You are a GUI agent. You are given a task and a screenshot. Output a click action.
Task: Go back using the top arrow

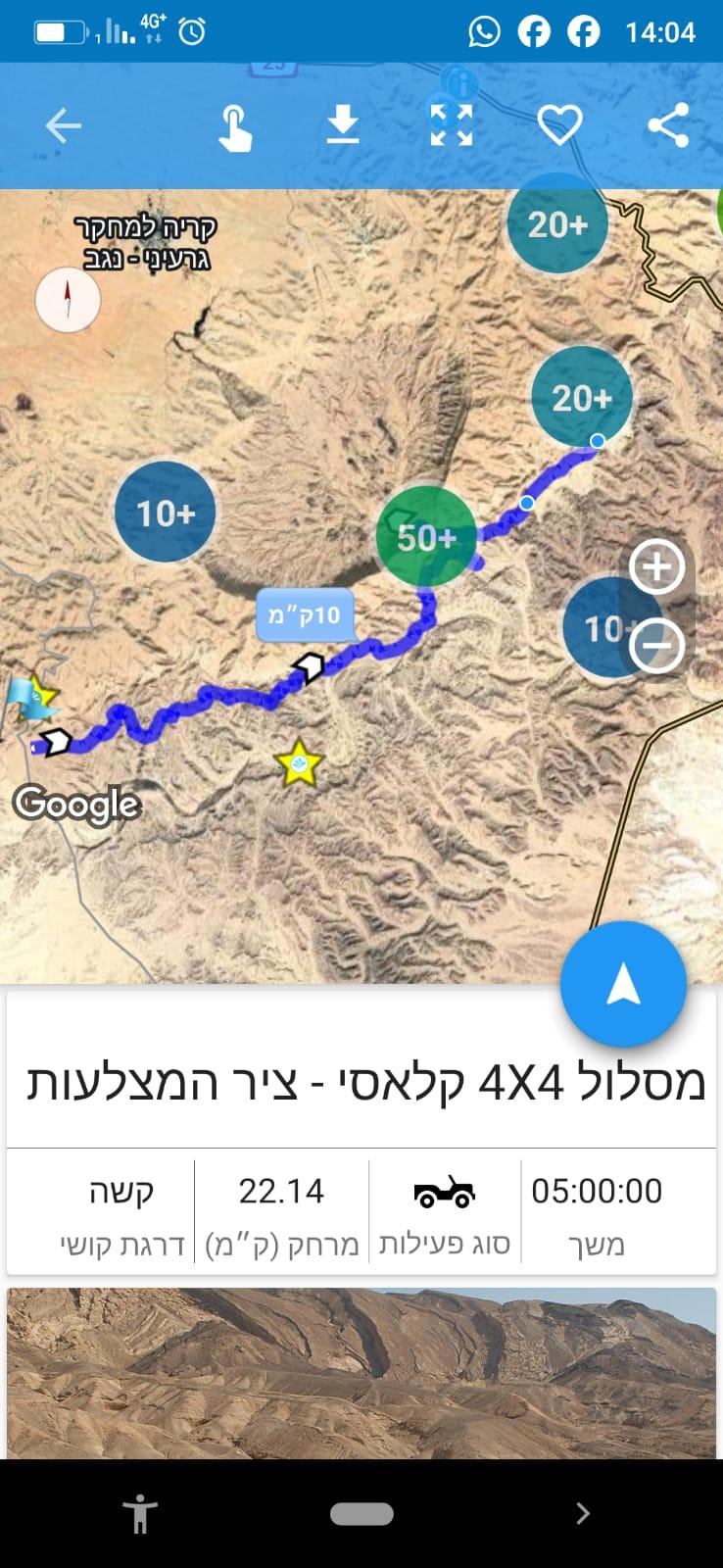64,126
